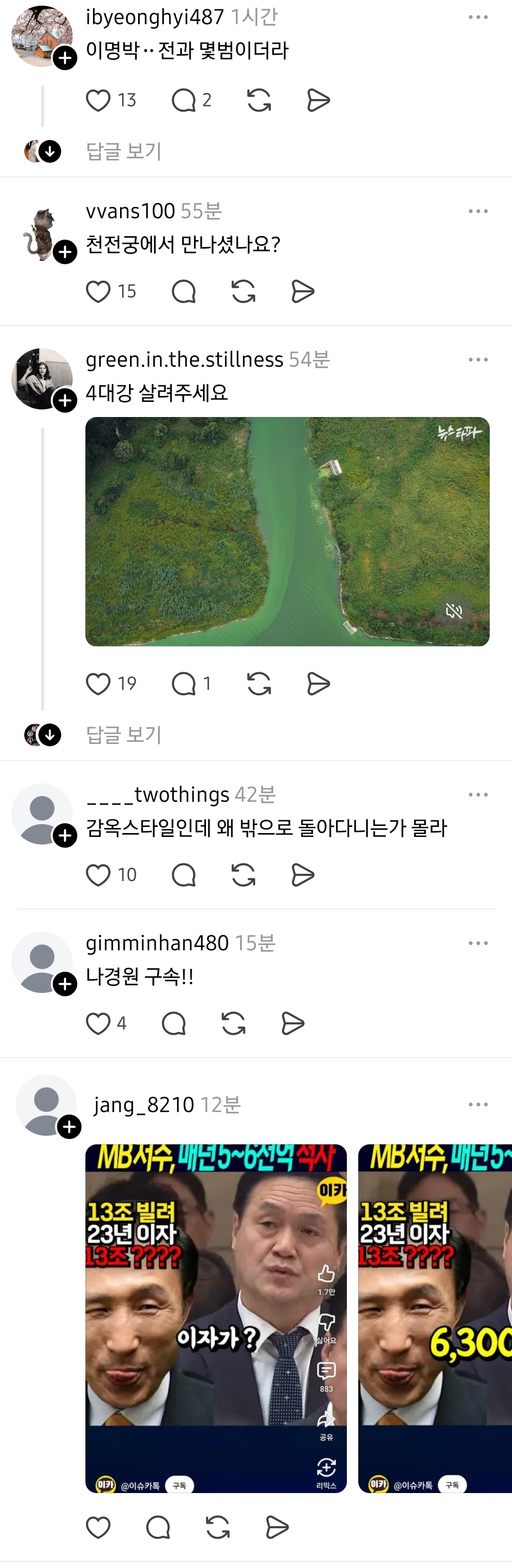The height and width of the screenshot is (1568, 512).
Task: Unmute the green river video
Action: pyautogui.click(x=454, y=611)
